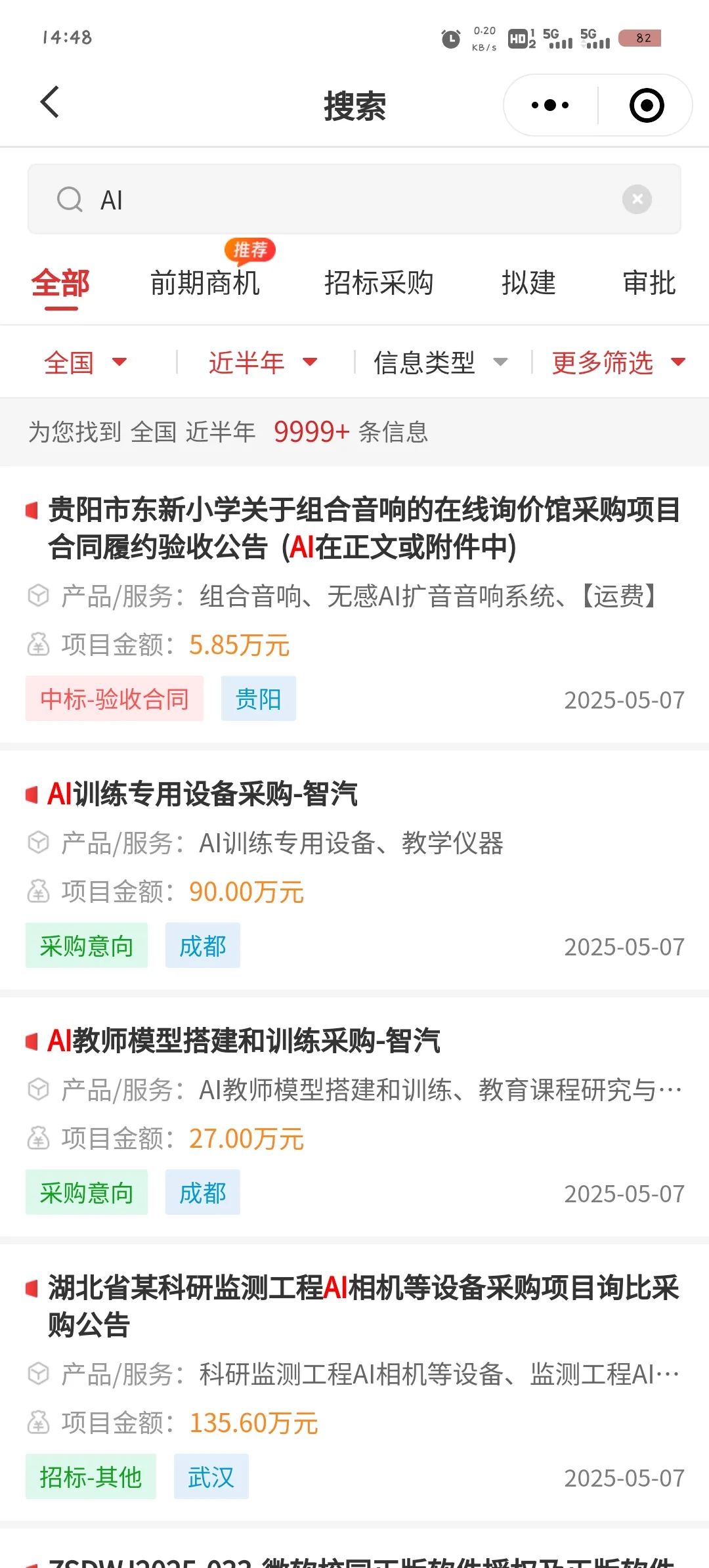
Task: Close the mini program via the circle icon
Action: 647,105
